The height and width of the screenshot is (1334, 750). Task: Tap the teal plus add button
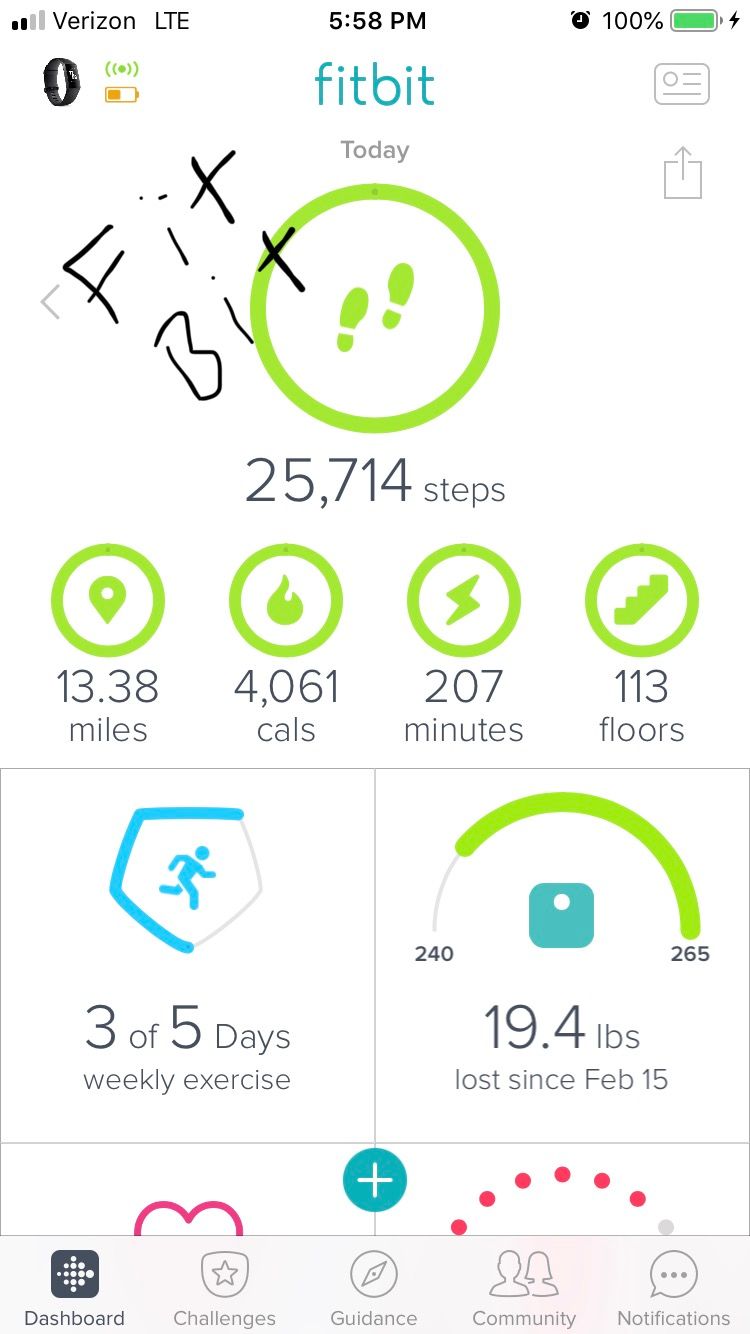(375, 1181)
